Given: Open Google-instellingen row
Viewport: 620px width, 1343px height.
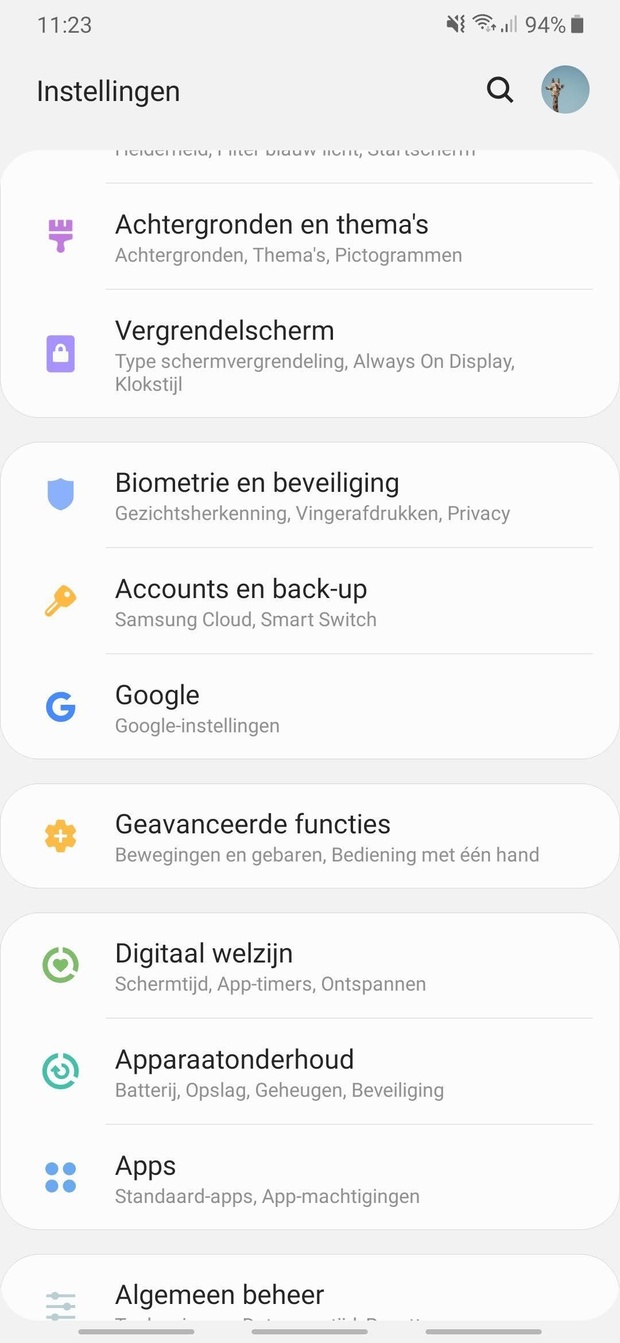Looking at the screenshot, I should click(x=310, y=708).
